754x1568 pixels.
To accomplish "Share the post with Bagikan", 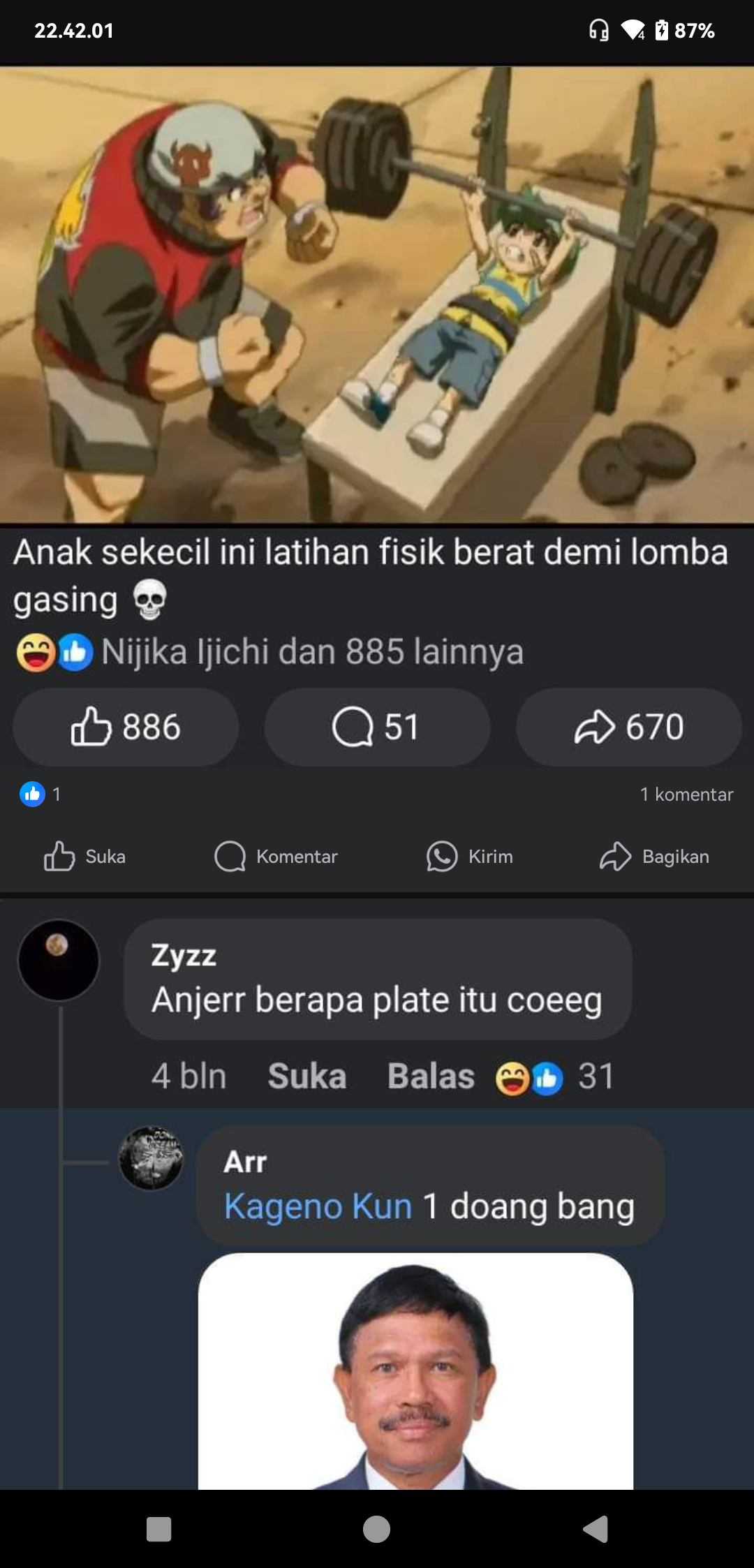I will [655, 857].
